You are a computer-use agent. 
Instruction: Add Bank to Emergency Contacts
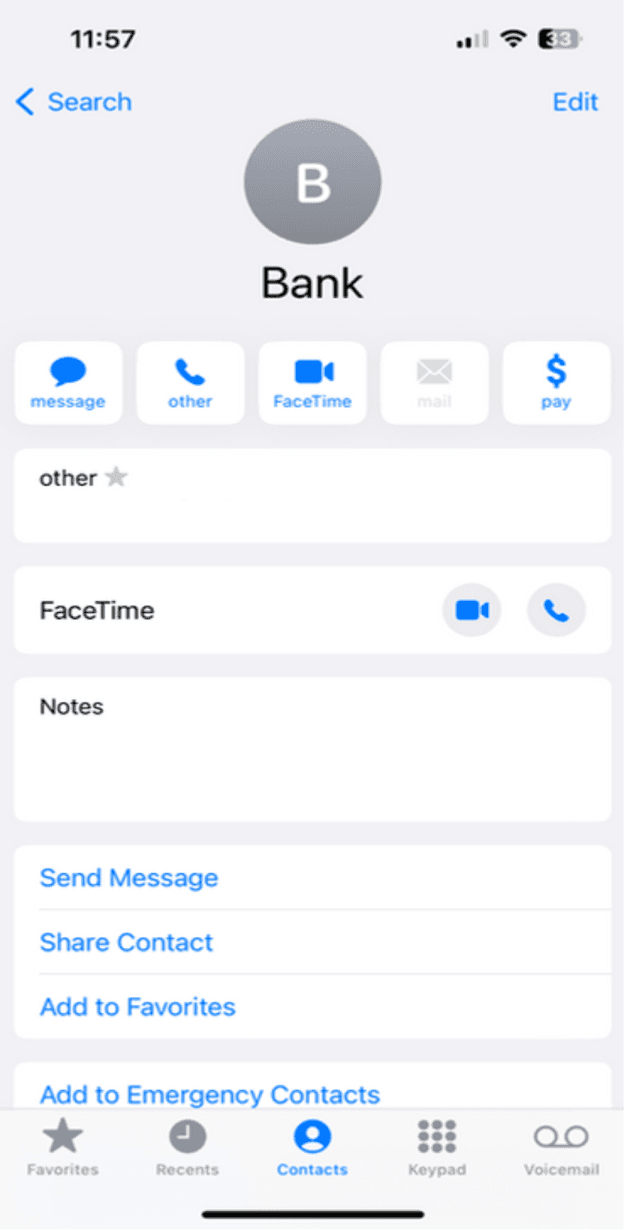pos(210,1094)
